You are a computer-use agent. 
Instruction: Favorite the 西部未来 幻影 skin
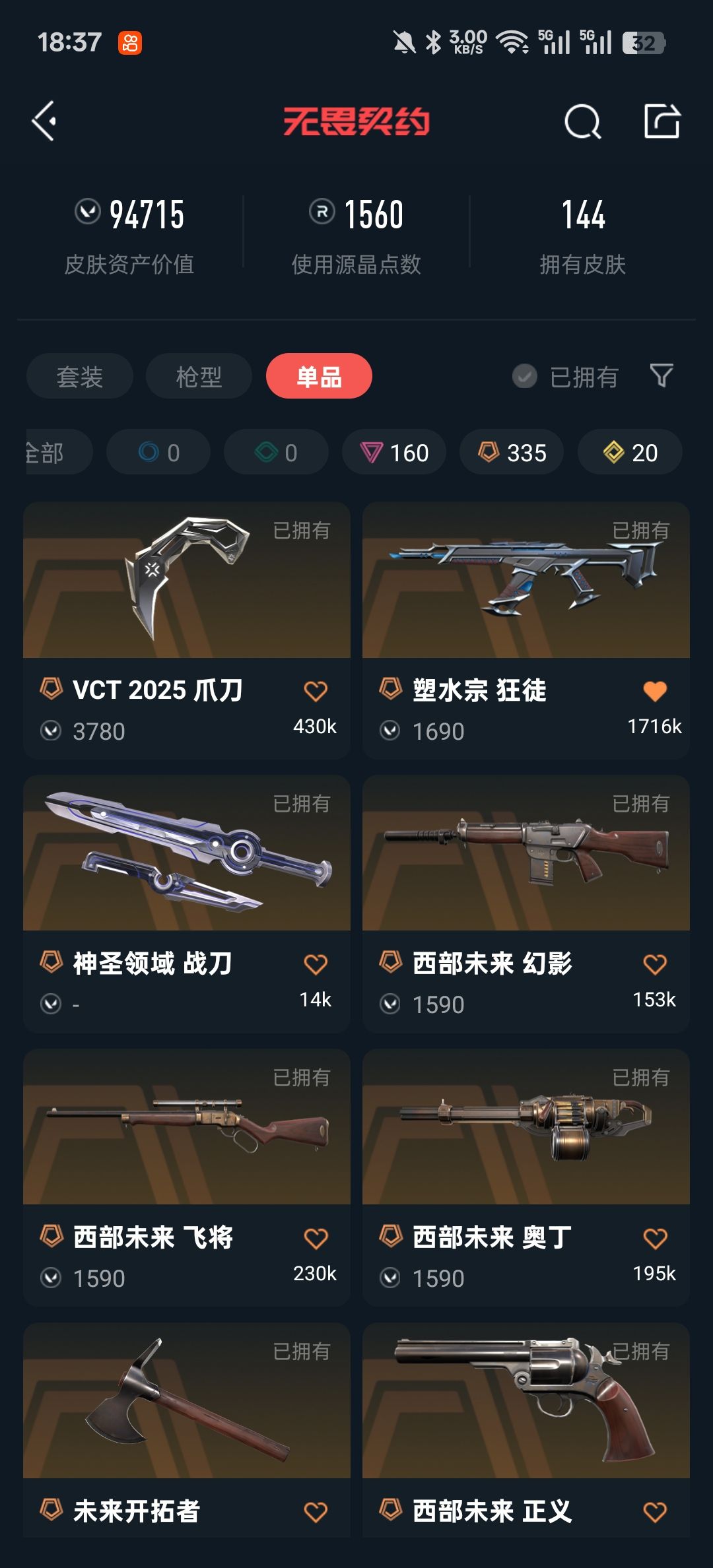(x=655, y=964)
